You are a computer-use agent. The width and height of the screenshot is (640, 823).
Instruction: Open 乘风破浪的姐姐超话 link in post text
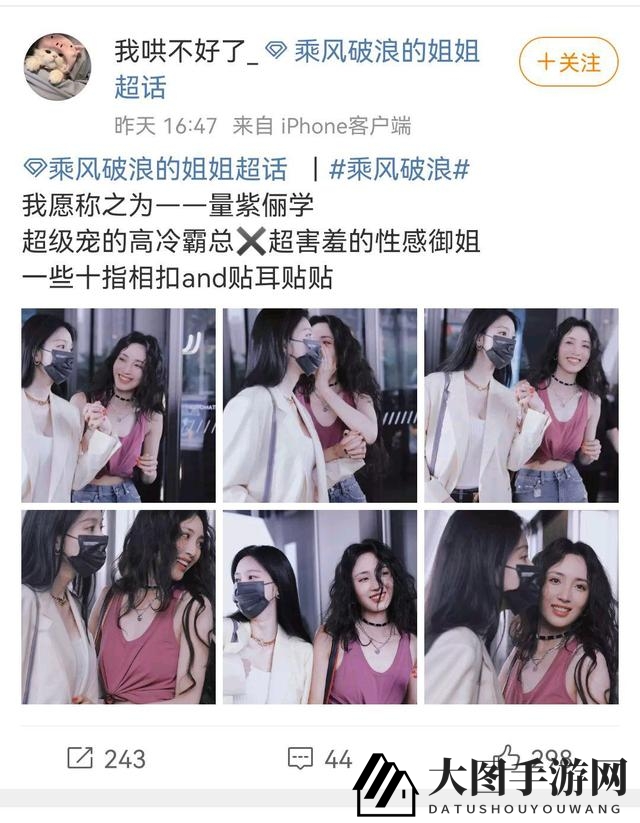[156, 168]
